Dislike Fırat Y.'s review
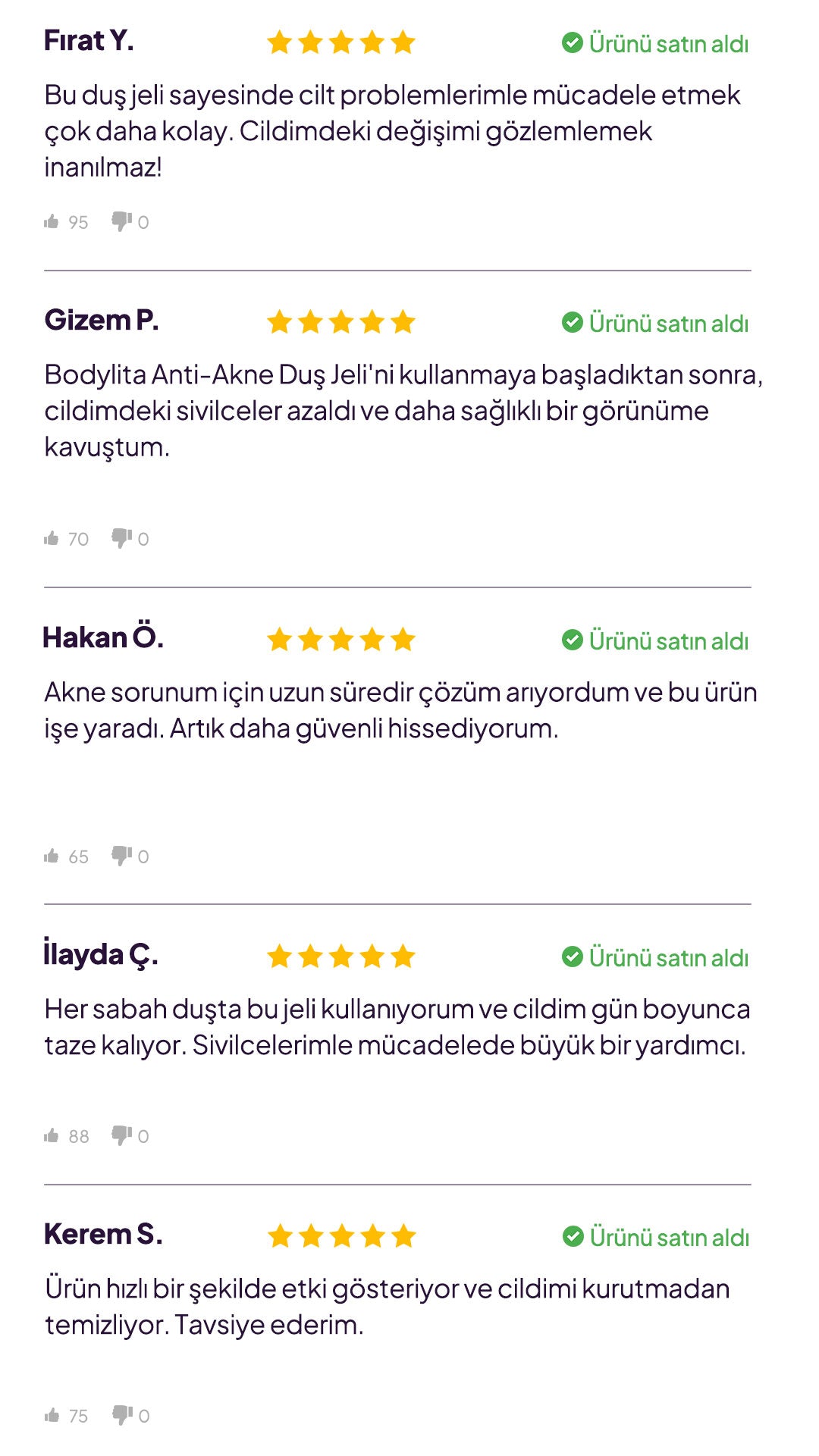This screenshot has width=819, height=1456. coord(121,221)
